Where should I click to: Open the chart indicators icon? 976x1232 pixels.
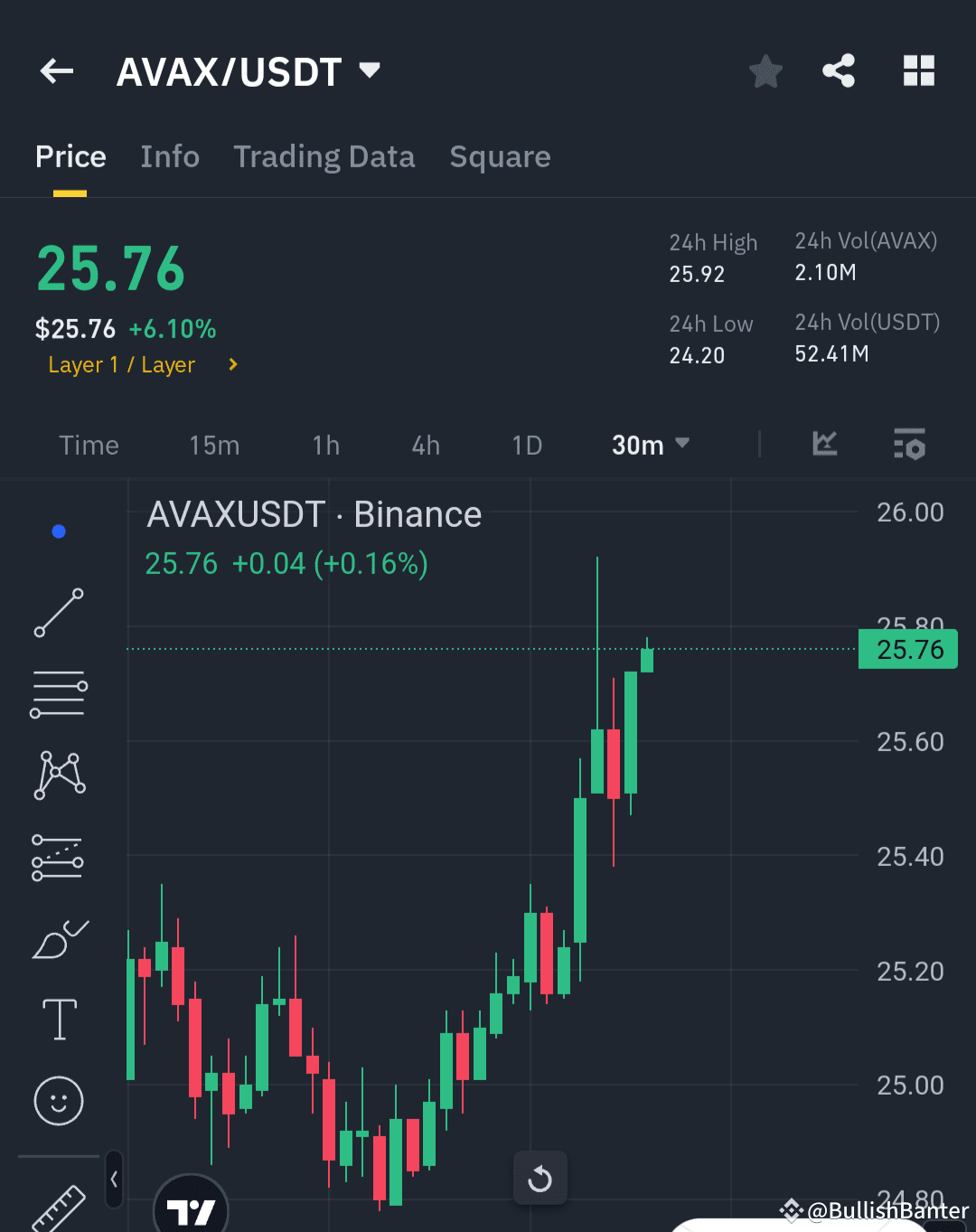click(823, 445)
